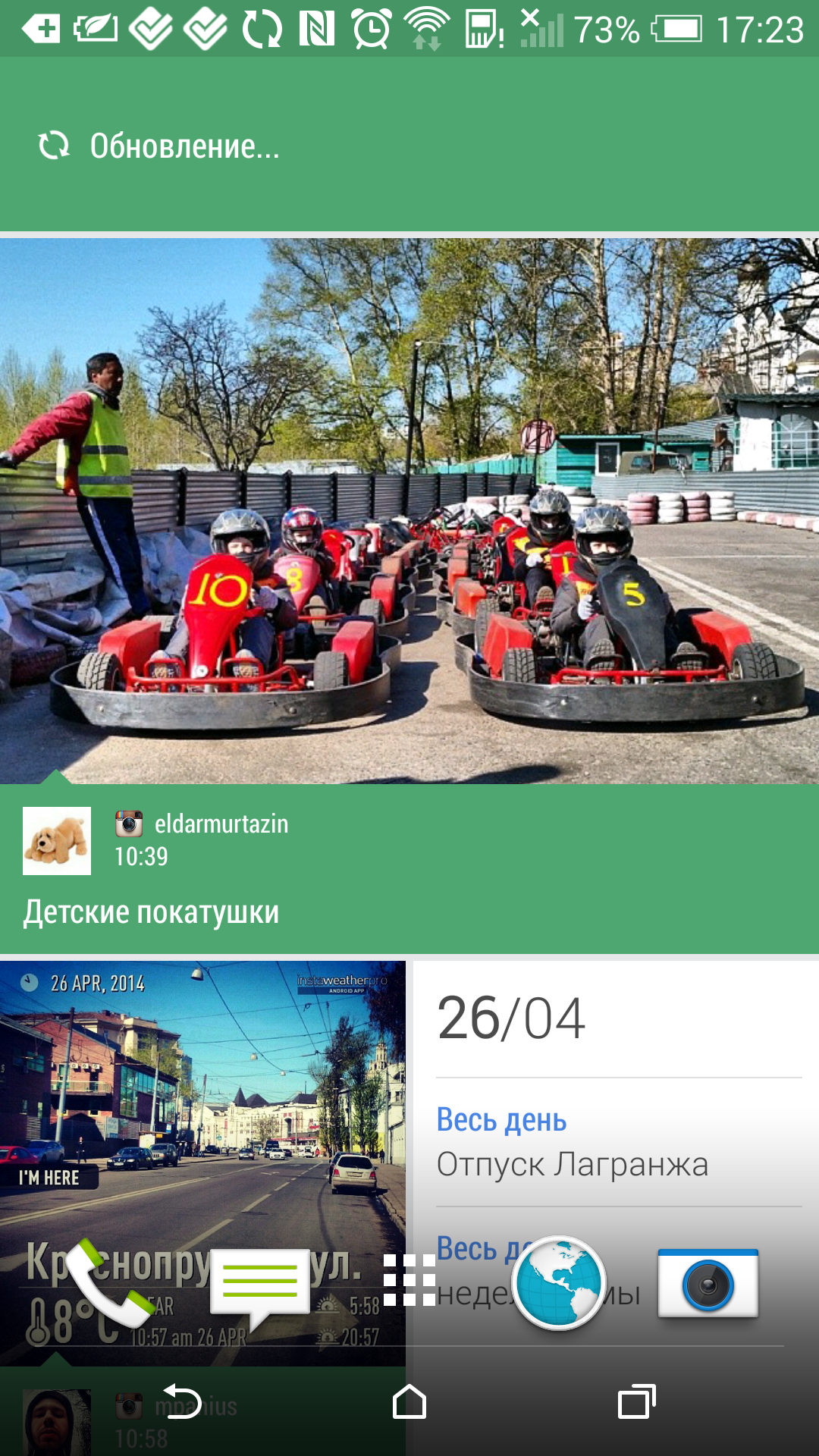819x1456 pixels.
Task: Go back using the system back button
Action: [x=182, y=1401]
